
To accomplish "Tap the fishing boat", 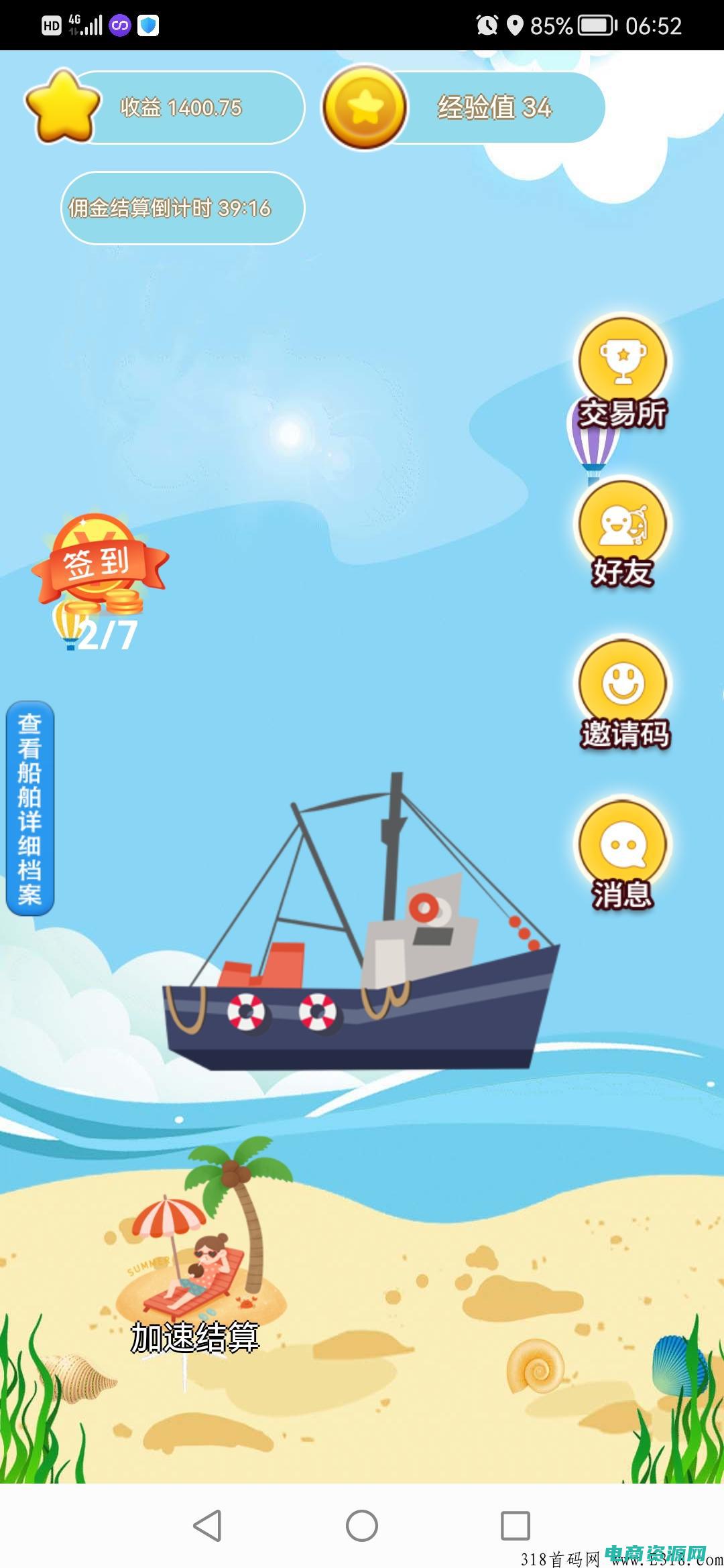I will click(x=362, y=972).
